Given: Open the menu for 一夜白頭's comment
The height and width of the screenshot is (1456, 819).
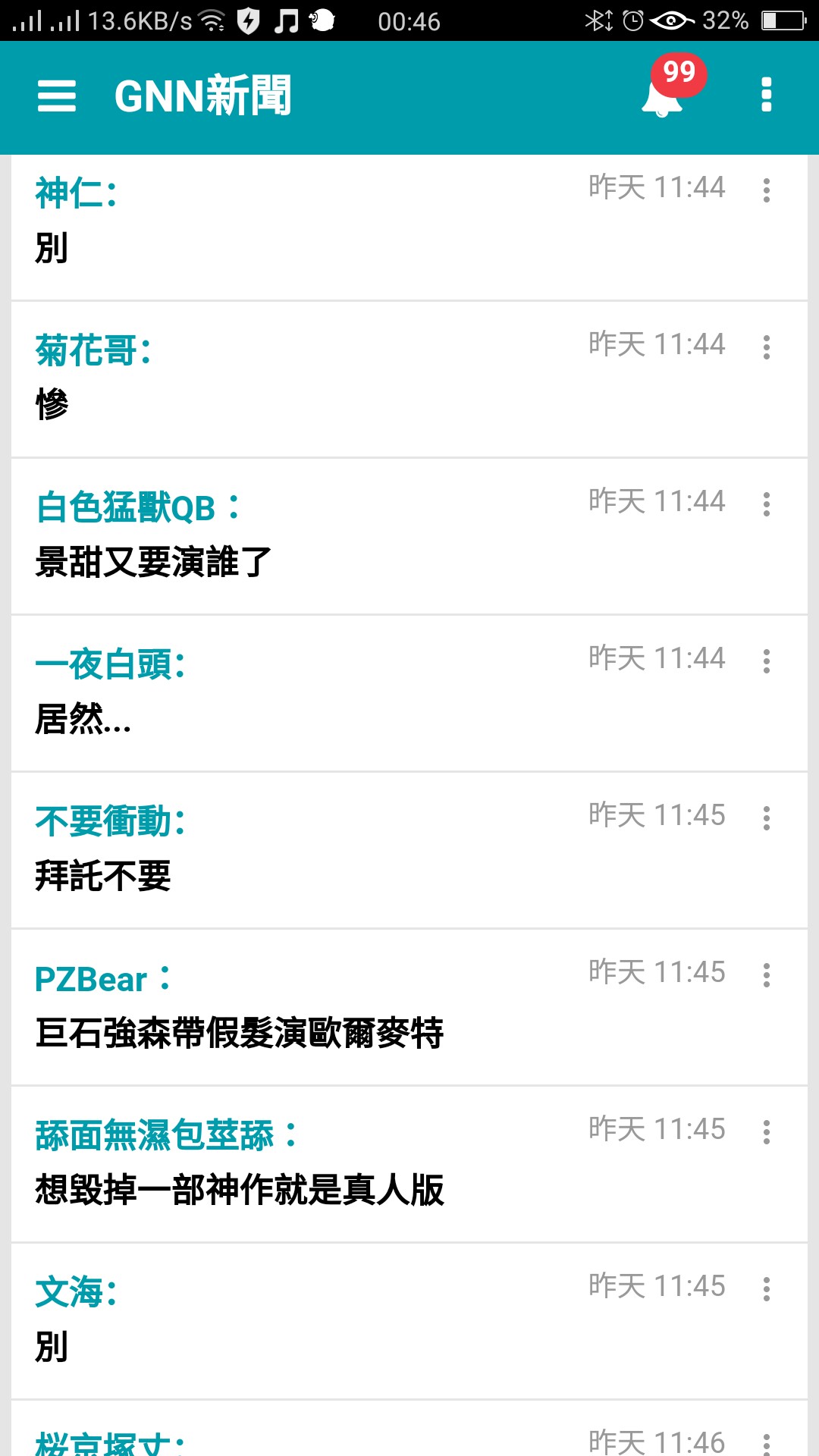Looking at the screenshot, I should pos(767,661).
